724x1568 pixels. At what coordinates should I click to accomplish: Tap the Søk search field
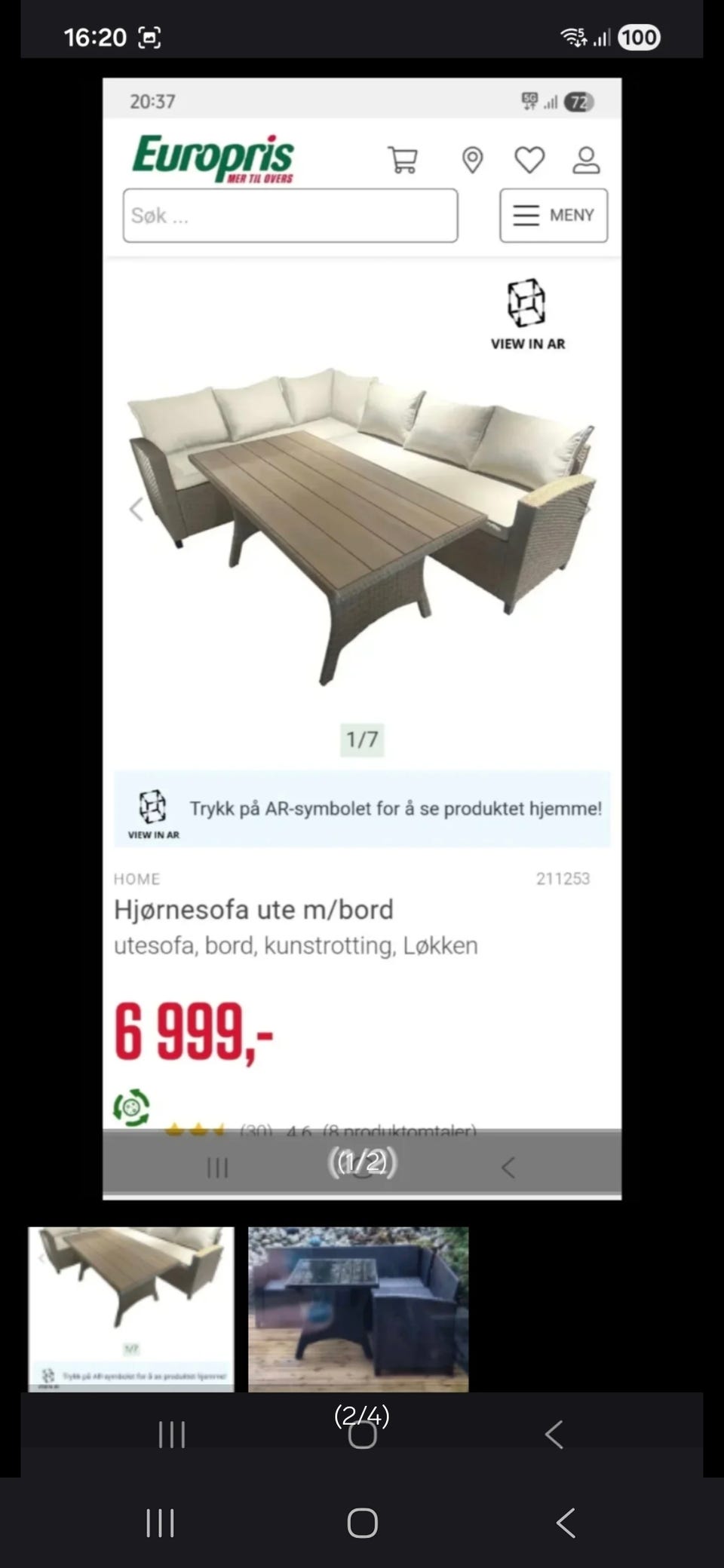point(289,216)
